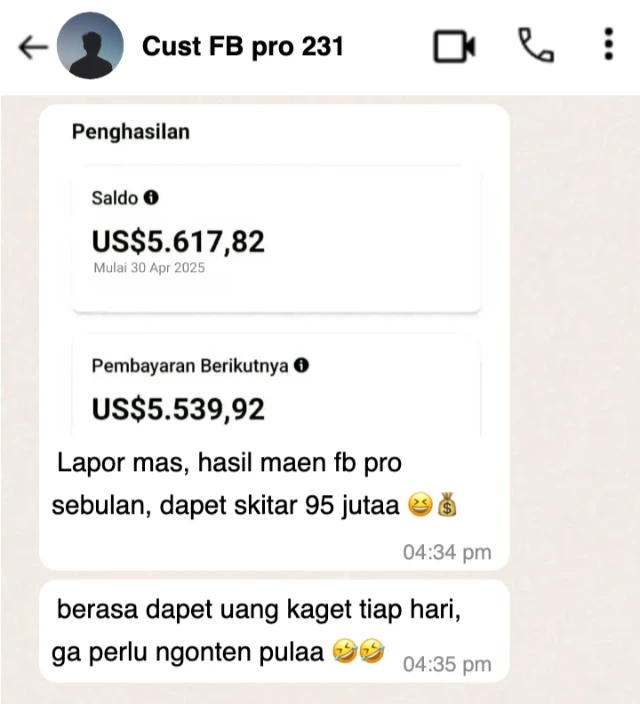Start a voice call

click(535, 45)
